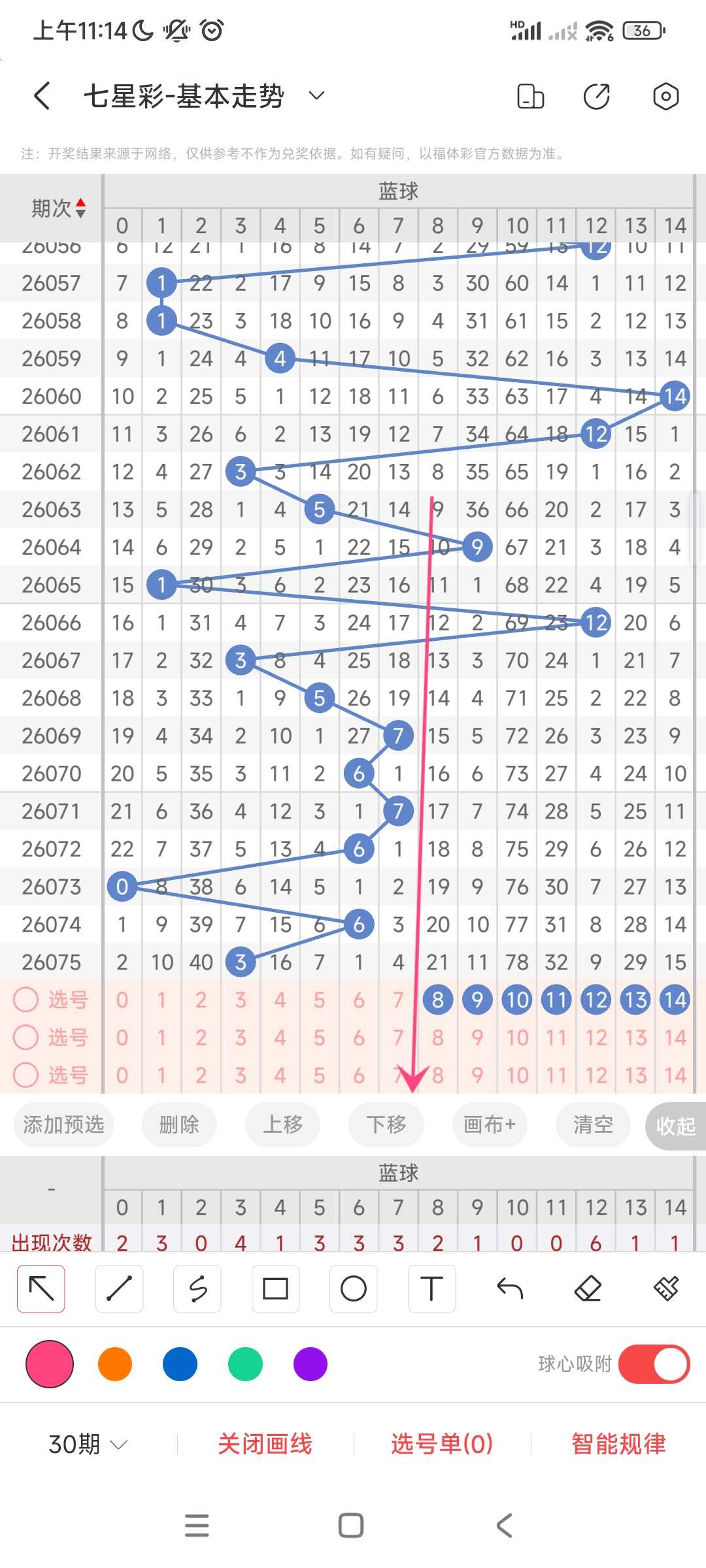Expand the 七星彩-基本走势 chart type dropdown

pos(316,96)
